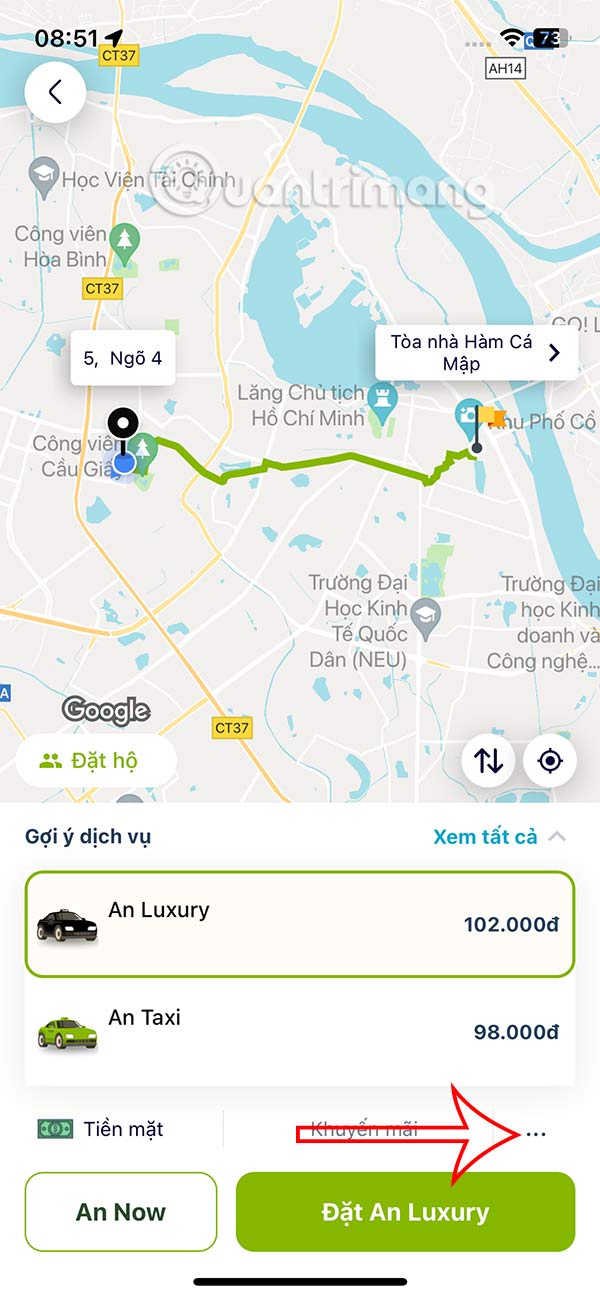
Task: Edit the pickup address 5, Ngõ 4
Action: (122, 358)
